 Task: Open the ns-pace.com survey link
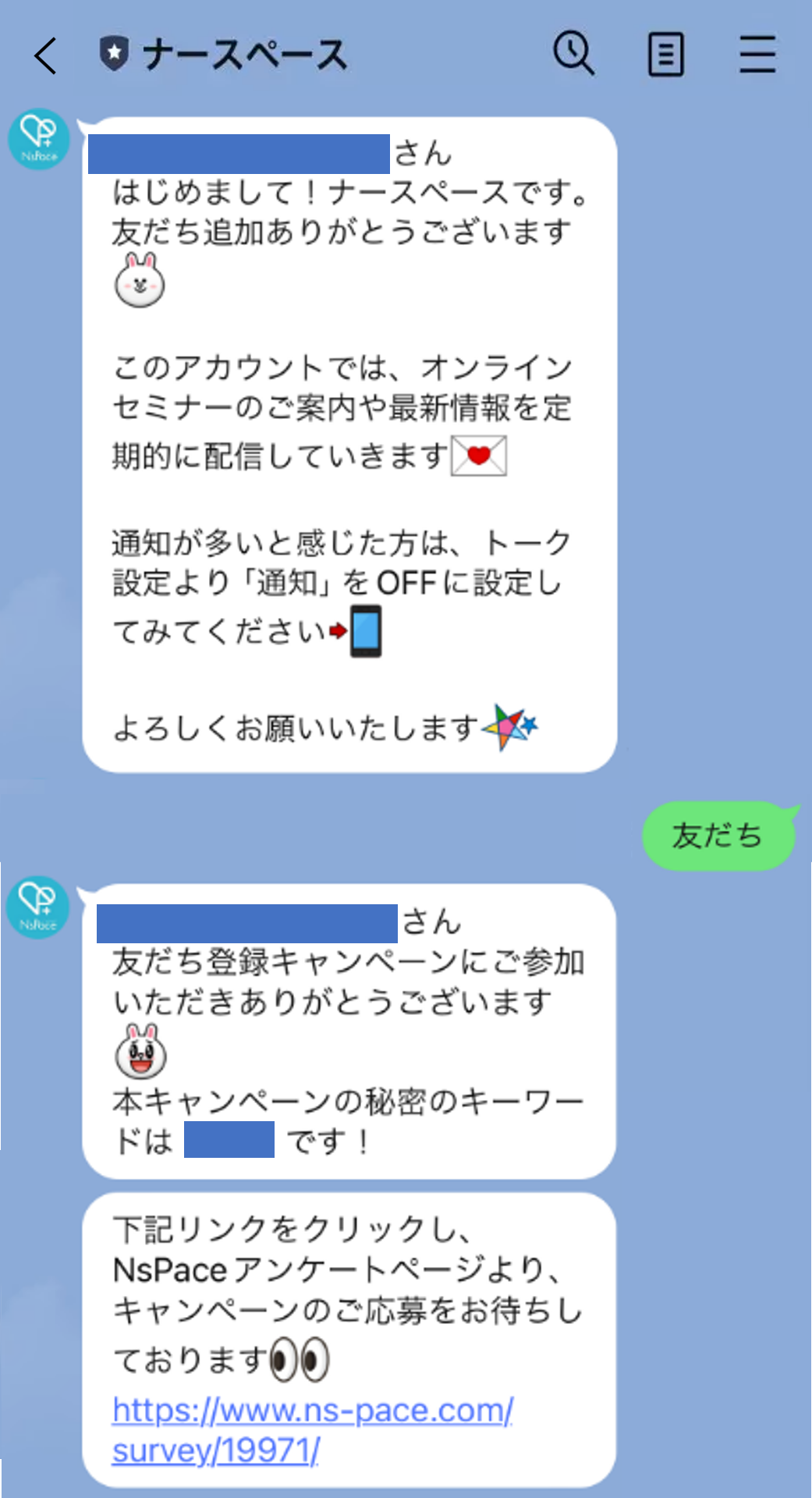click(x=312, y=1411)
